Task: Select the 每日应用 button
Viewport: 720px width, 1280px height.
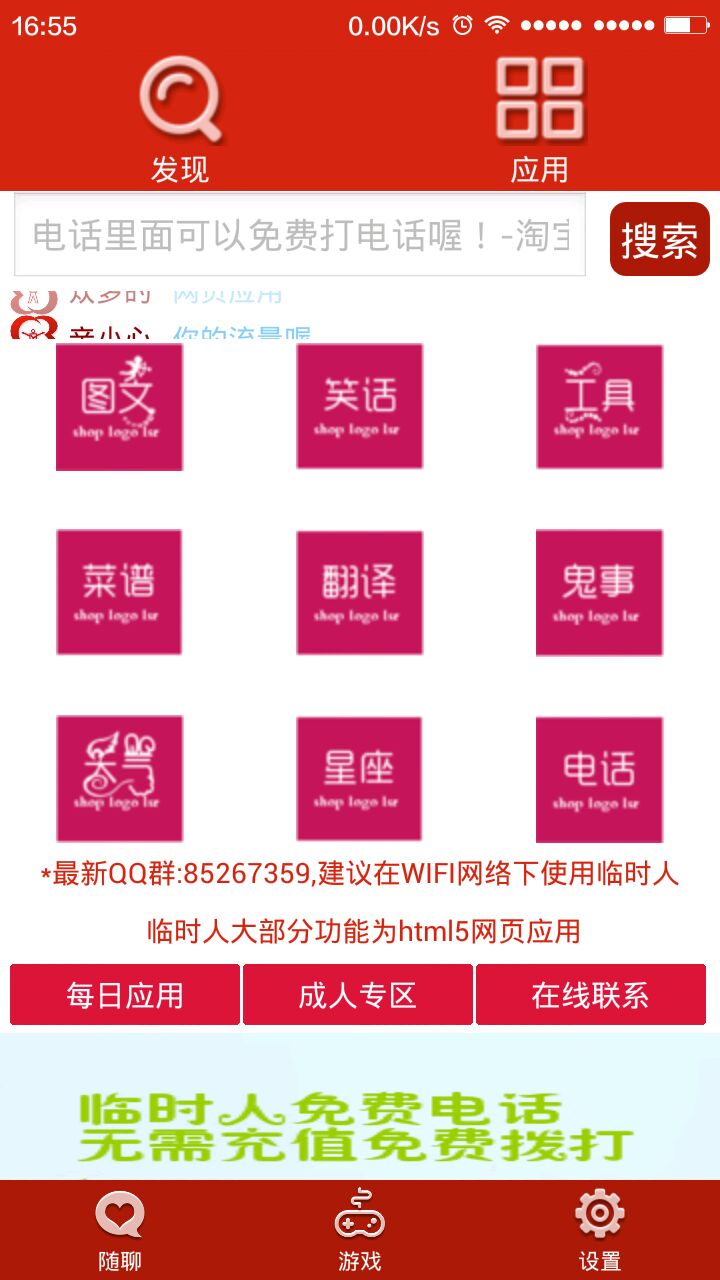Action: coord(125,995)
